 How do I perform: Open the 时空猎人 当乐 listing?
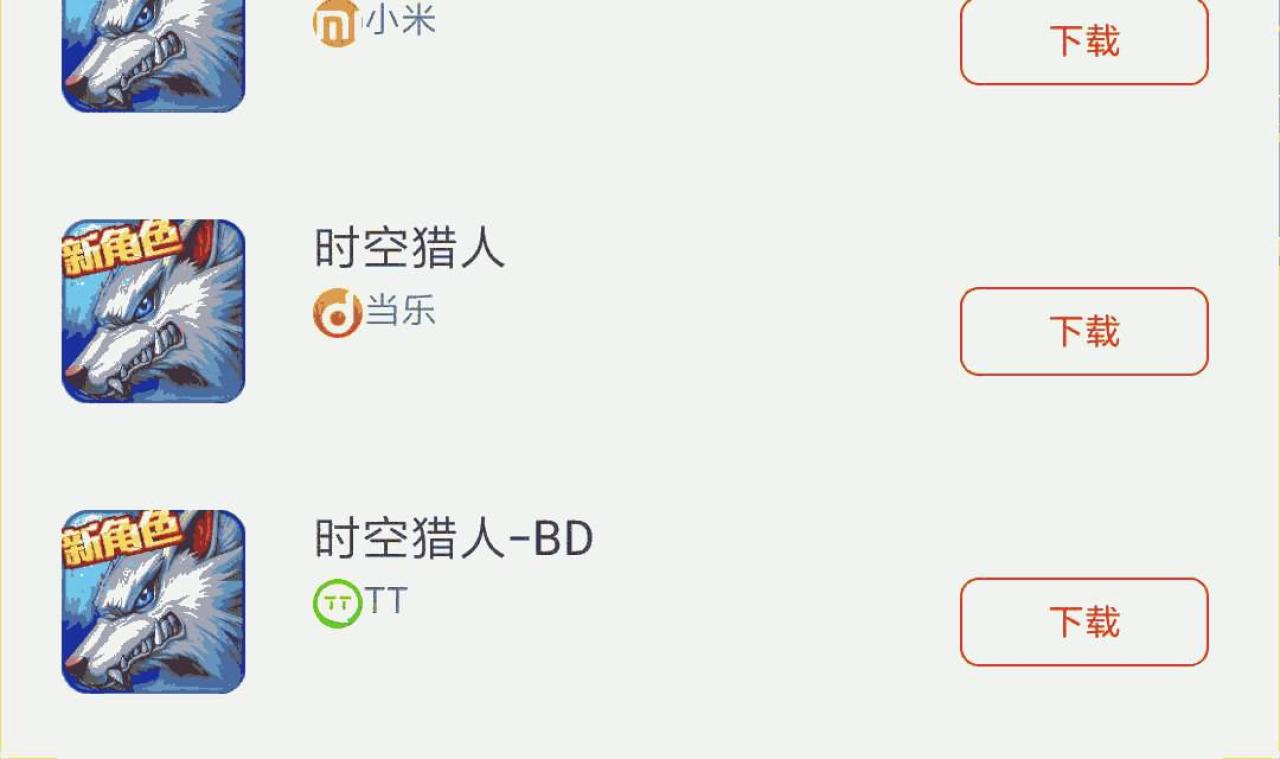(410, 248)
